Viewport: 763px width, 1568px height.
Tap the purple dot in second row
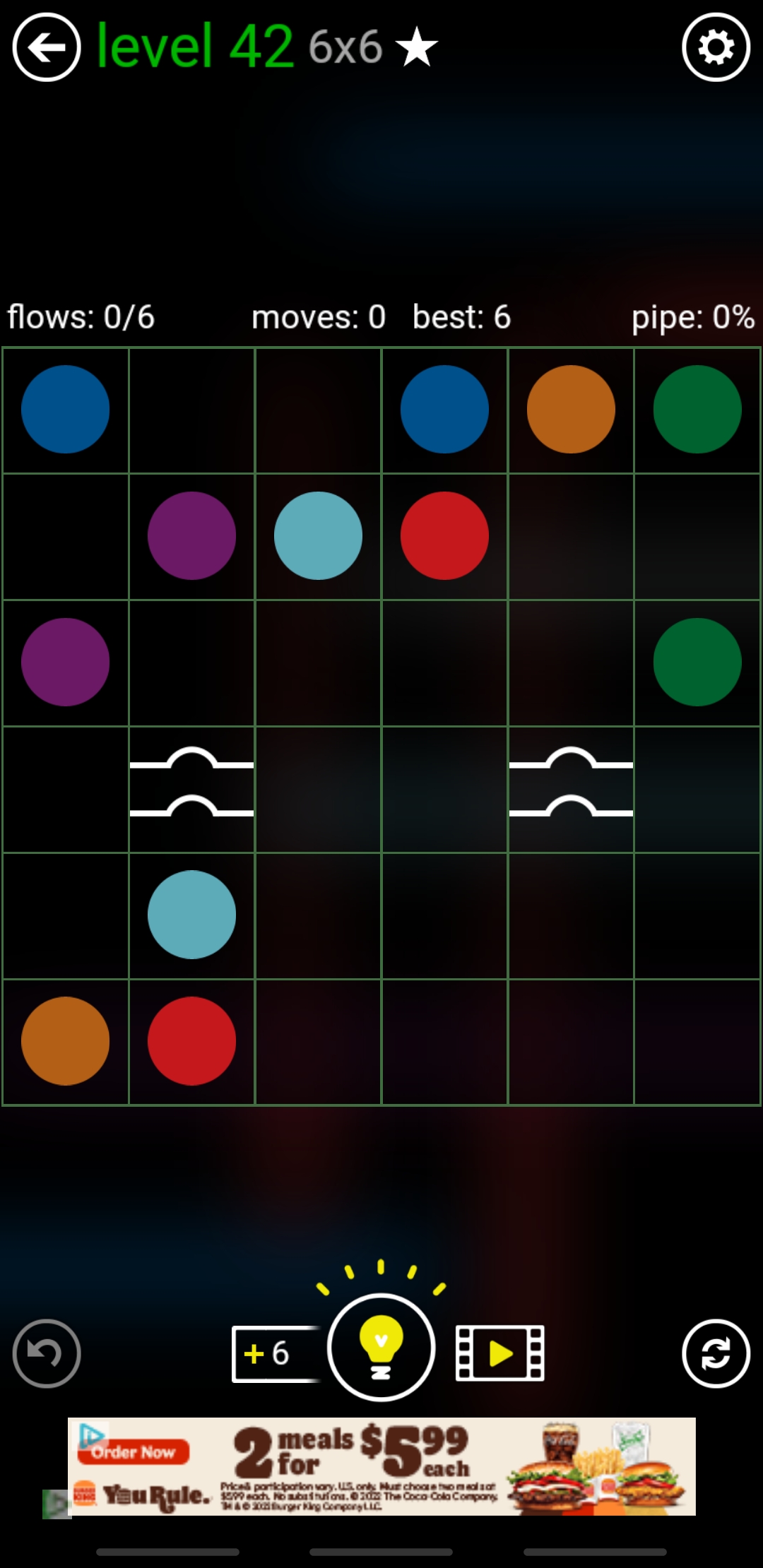pyautogui.click(x=191, y=536)
